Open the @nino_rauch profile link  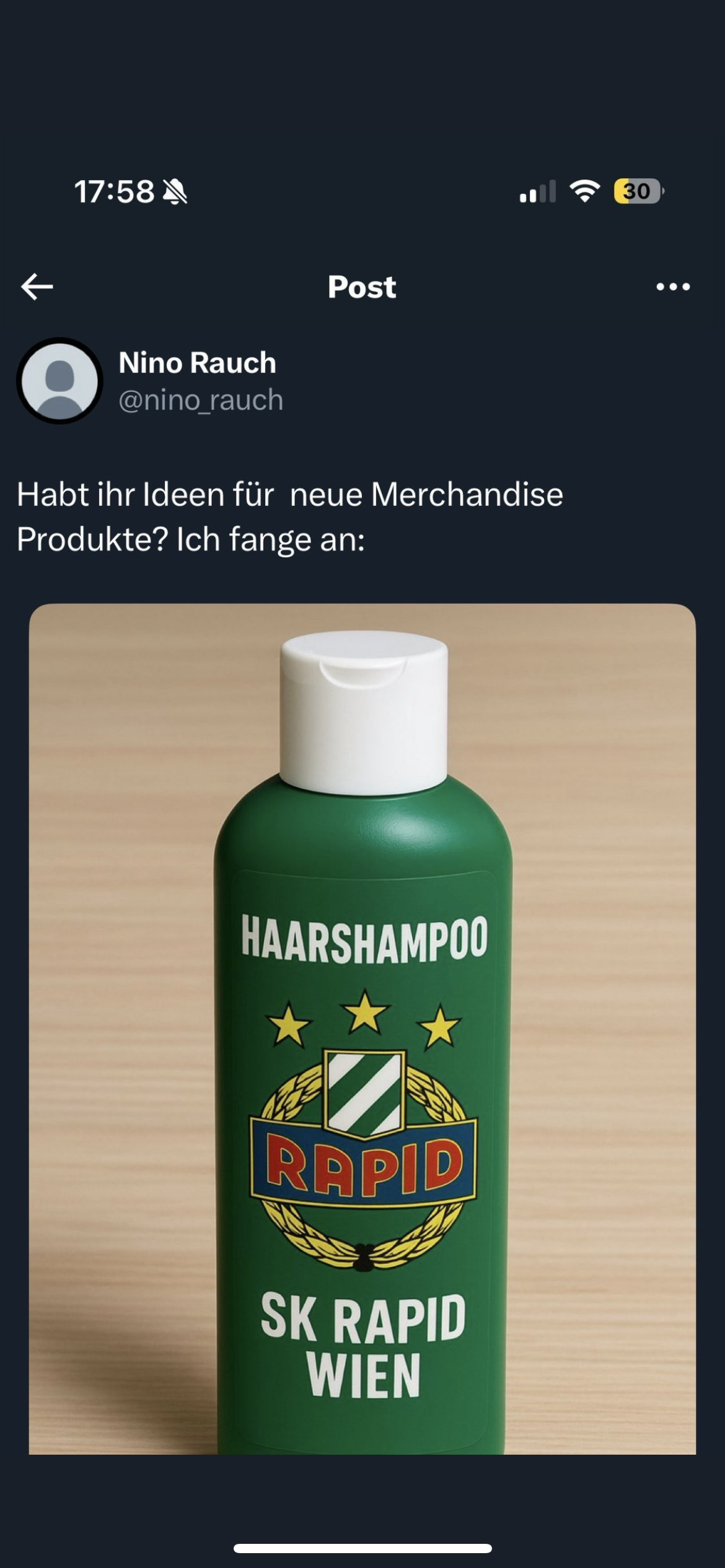(201, 400)
